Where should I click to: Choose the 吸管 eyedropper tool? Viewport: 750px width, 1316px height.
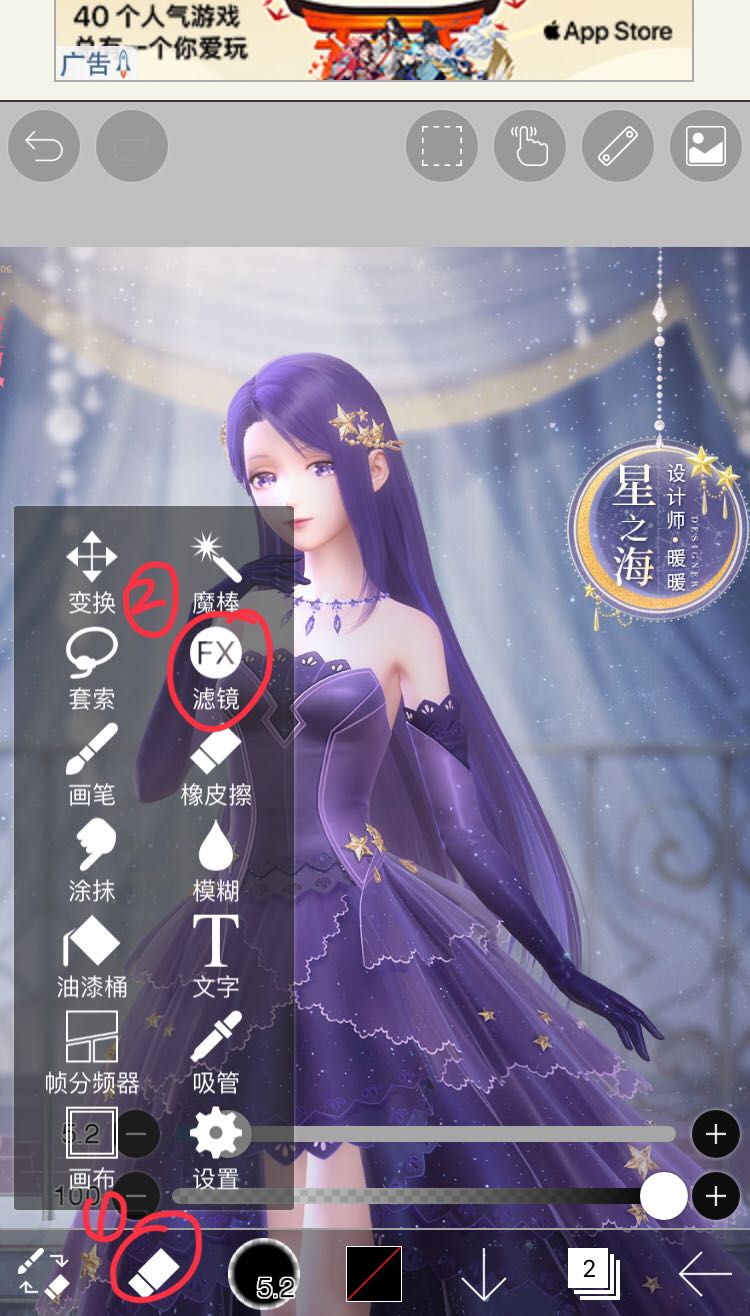pyautogui.click(x=216, y=1050)
